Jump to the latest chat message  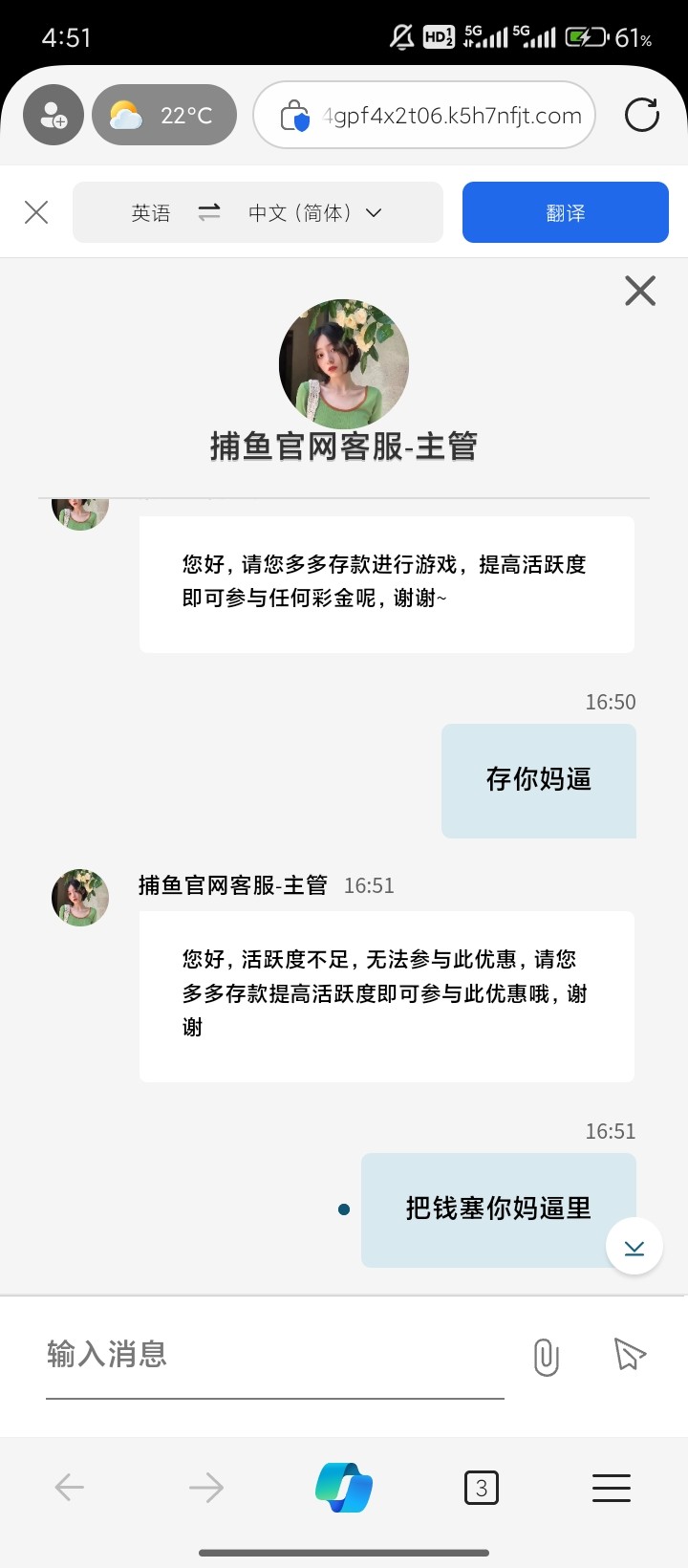tap(634, 1247)
